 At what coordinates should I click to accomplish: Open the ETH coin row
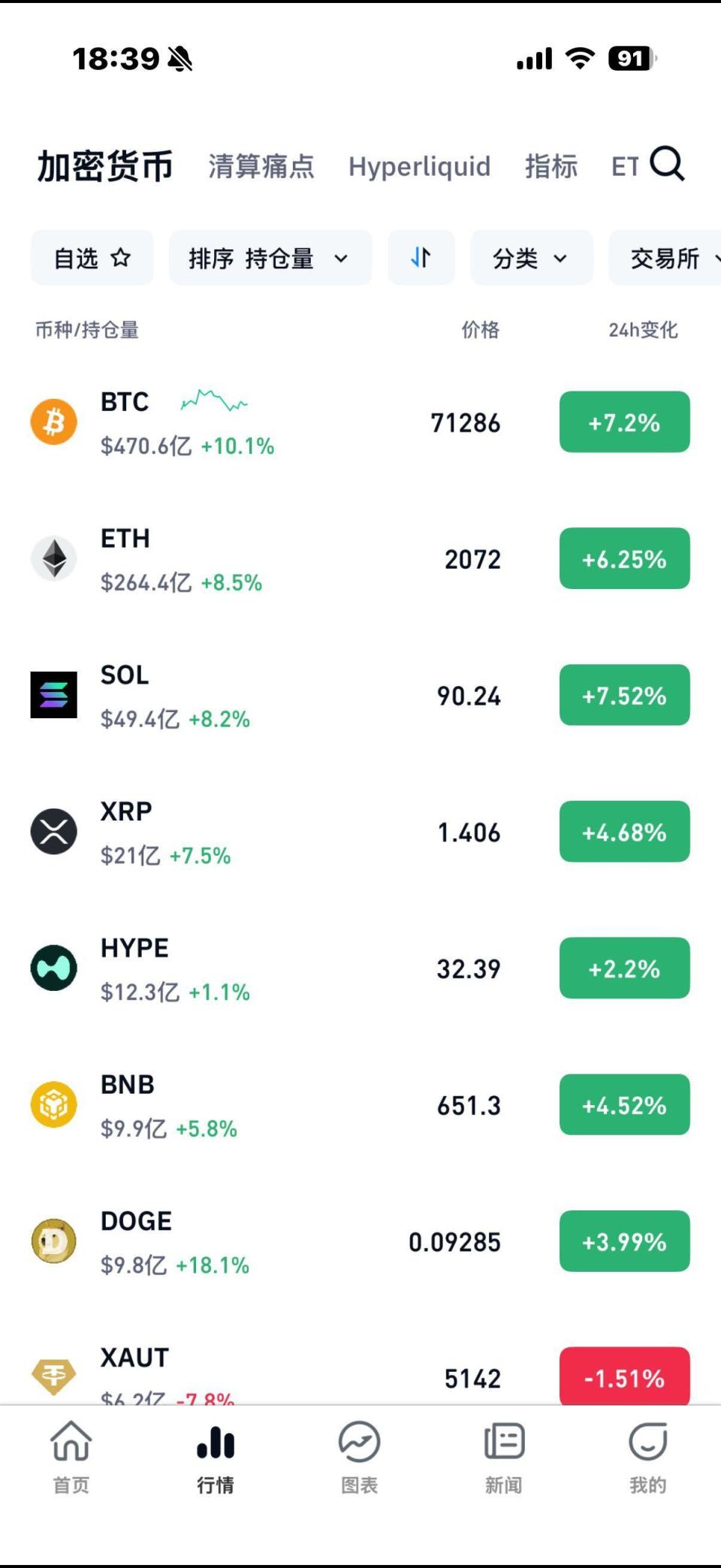pos(300,559)
